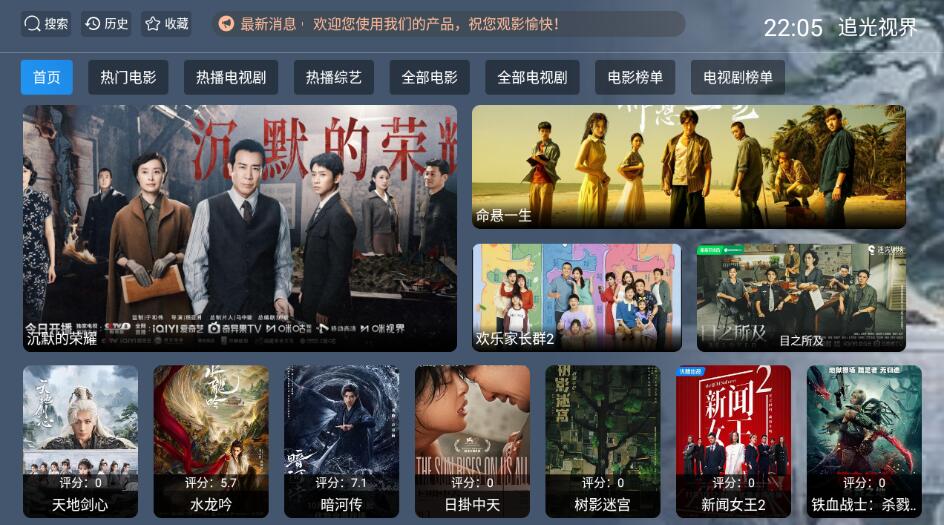Switch to the 热门电影 tab
The image size is (944, 525).
(128, 77)
